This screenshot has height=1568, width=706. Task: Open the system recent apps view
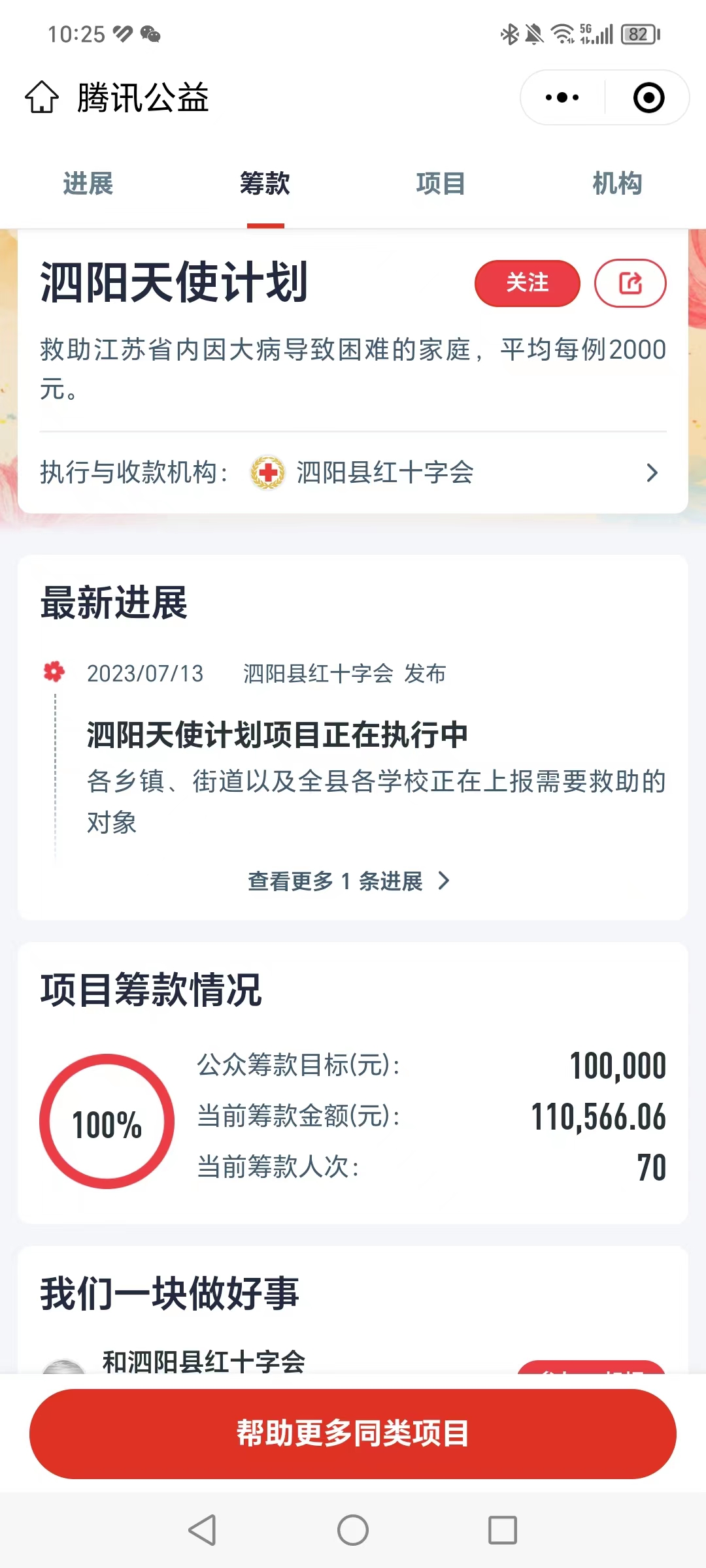503,1530
